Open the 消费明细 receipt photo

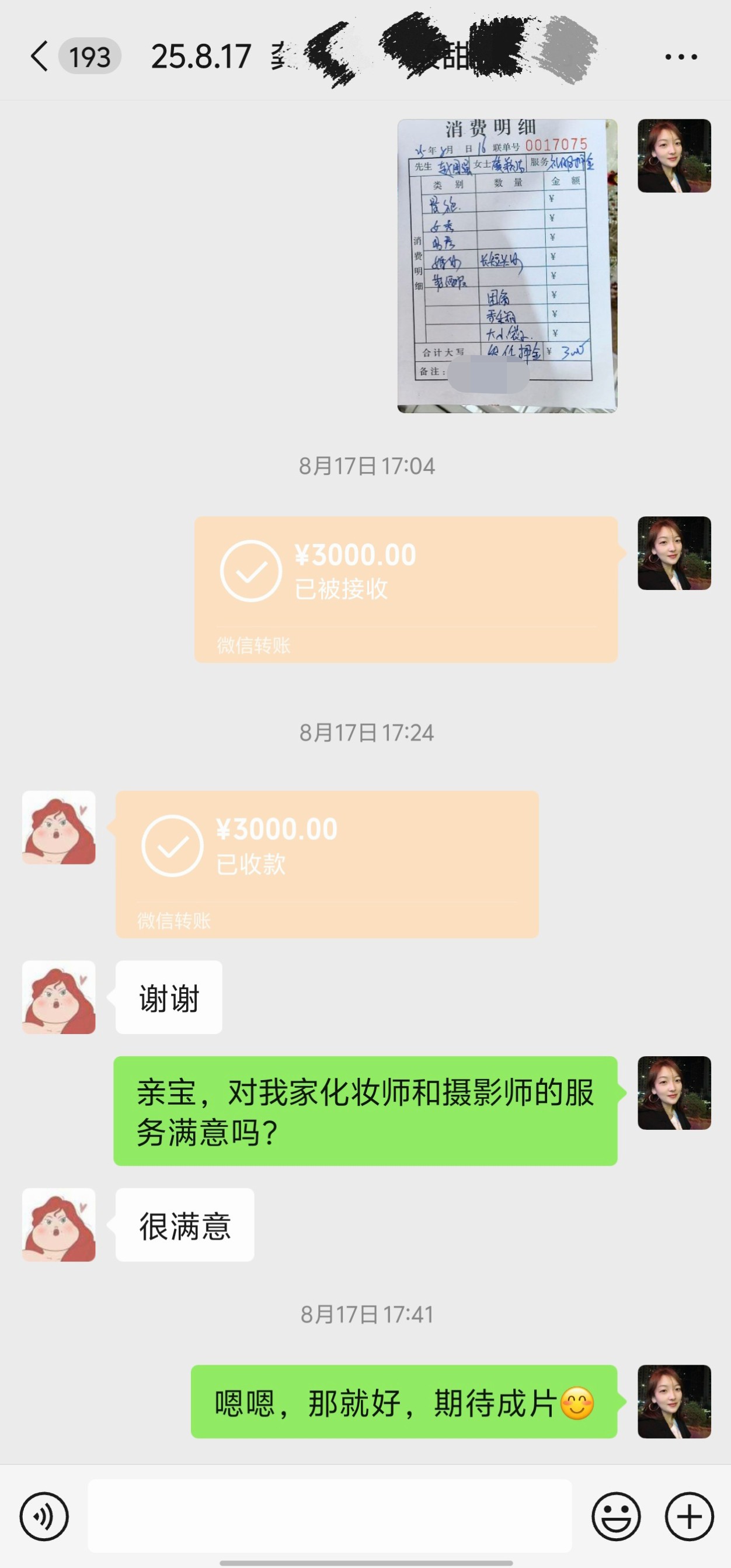click(x=507, y=266)
